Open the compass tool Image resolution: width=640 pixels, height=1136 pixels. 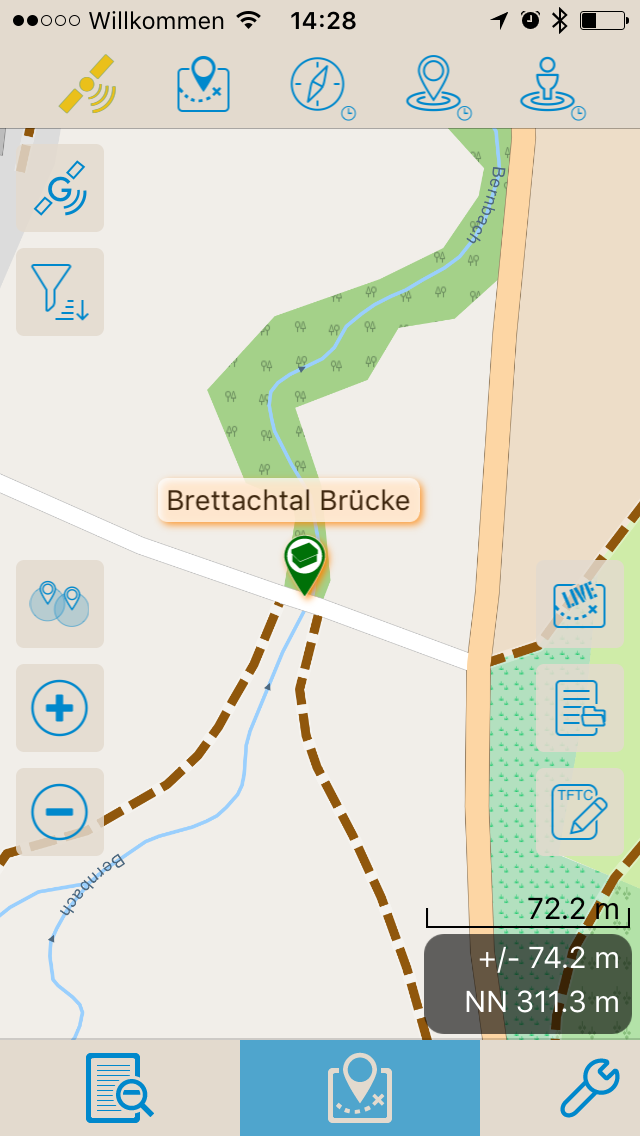coord(318,84)
